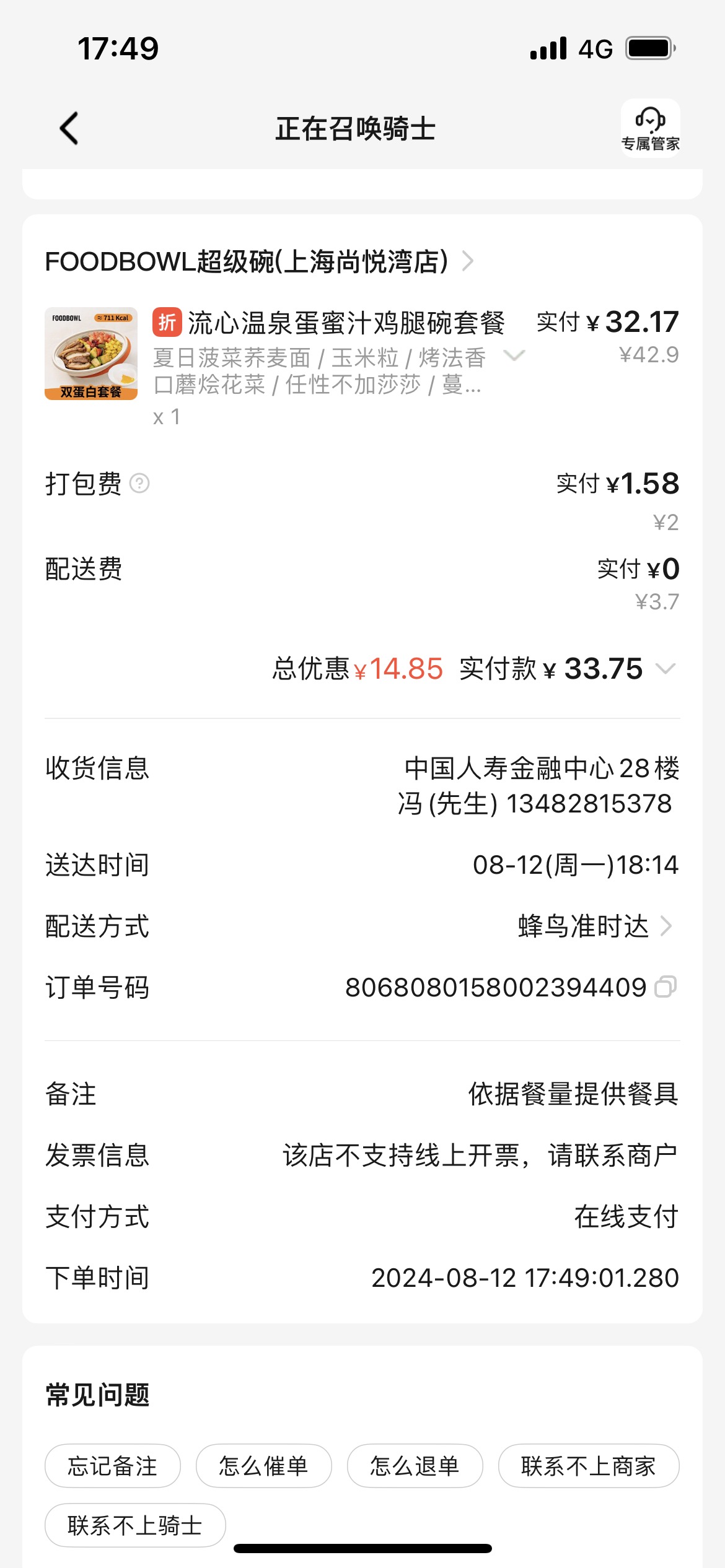The height and width of the screenshot is (1568, 725).
Task: Select the 联系不上商家 question chip
Action: (589, 1466)
